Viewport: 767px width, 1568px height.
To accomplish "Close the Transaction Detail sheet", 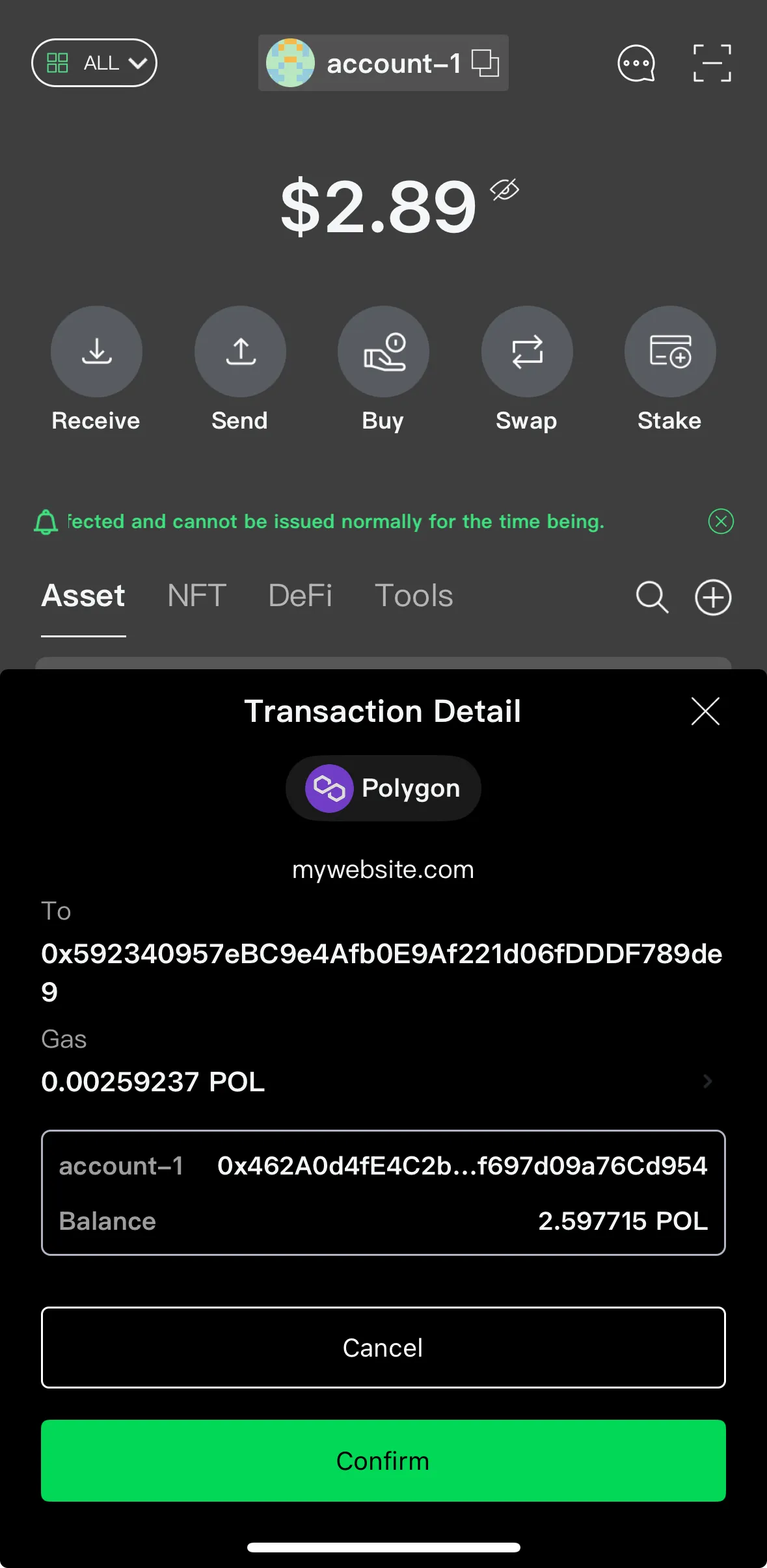I will pyautogui.click(x=705, y=711).
